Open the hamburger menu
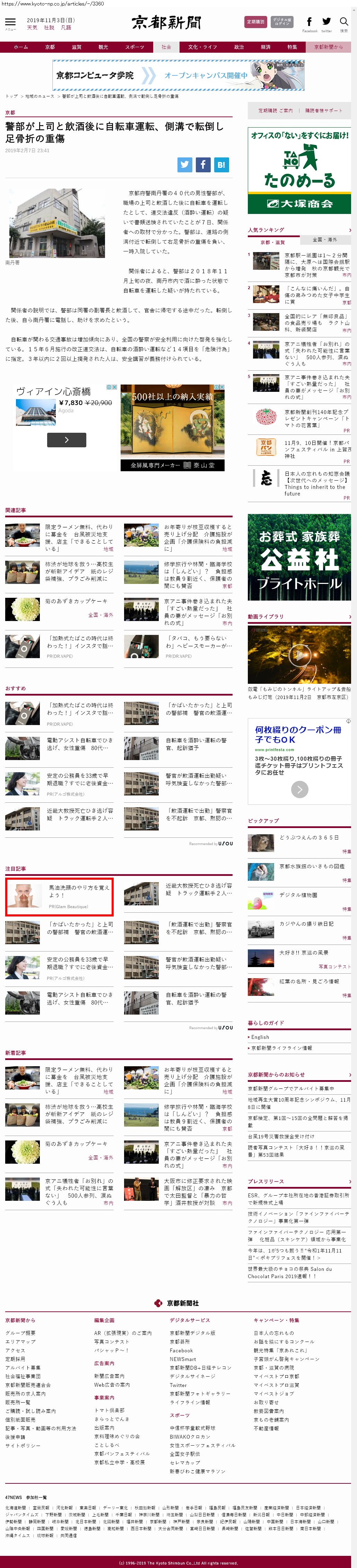Viewport: 357px width, 1568px height. 10,22
